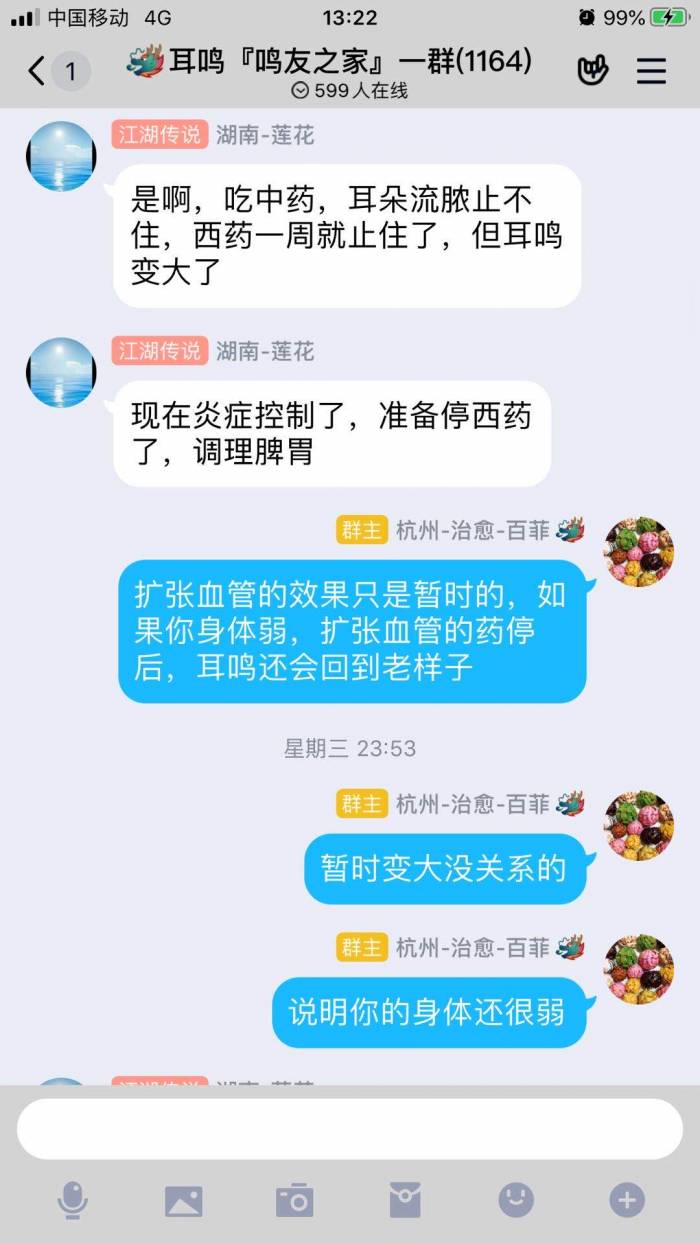
Task: Open the plus more options panel
Action: (627, 1200)
